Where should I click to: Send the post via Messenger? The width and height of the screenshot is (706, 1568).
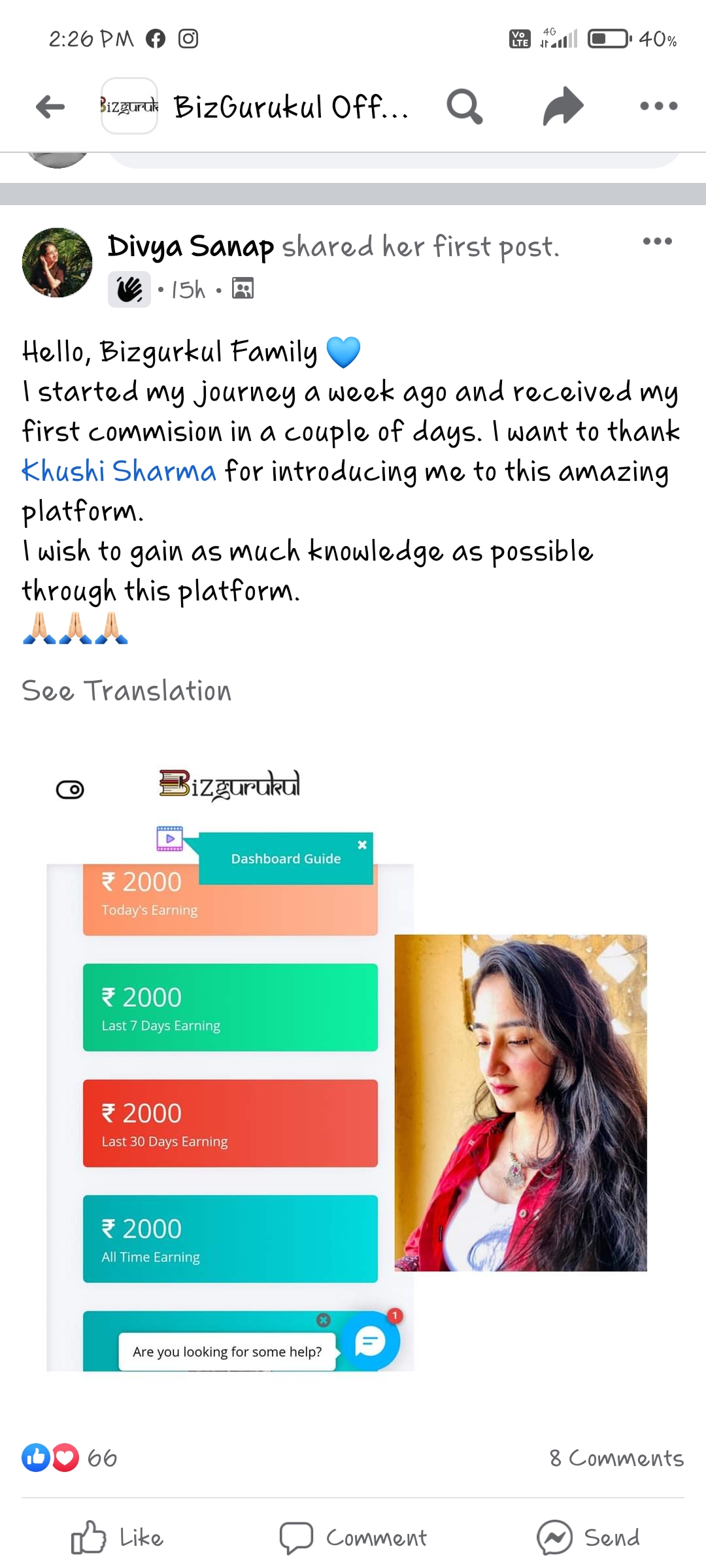coord(588,1537)
